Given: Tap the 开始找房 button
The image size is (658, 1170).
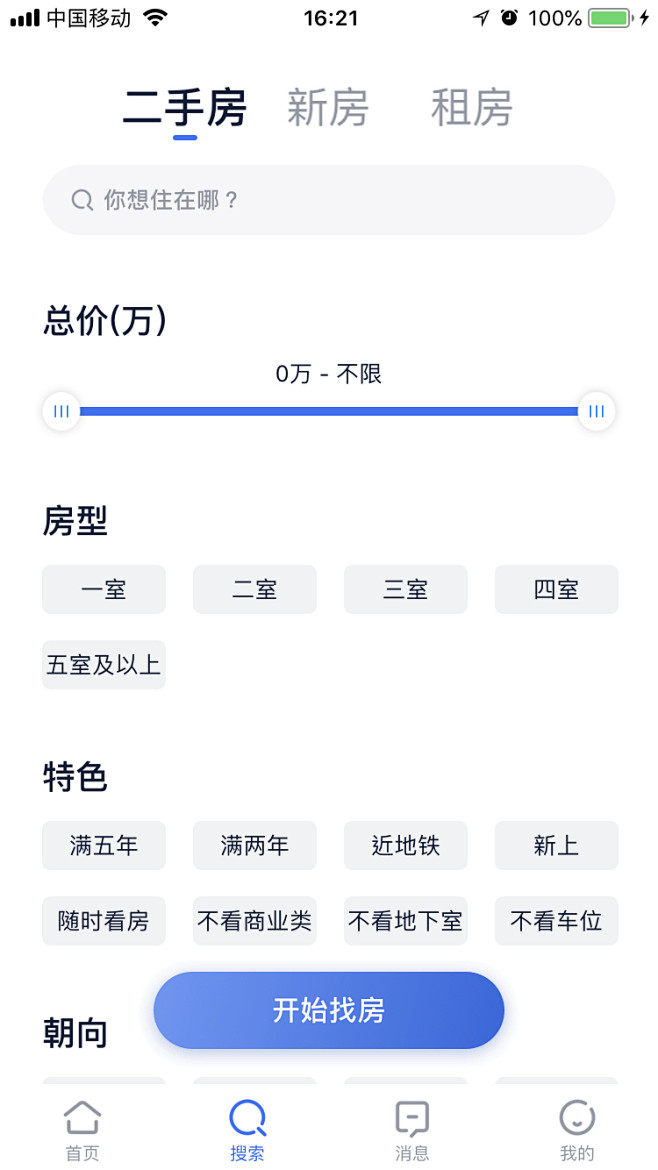Looking at the screenshot, I should pos(328,1010).
